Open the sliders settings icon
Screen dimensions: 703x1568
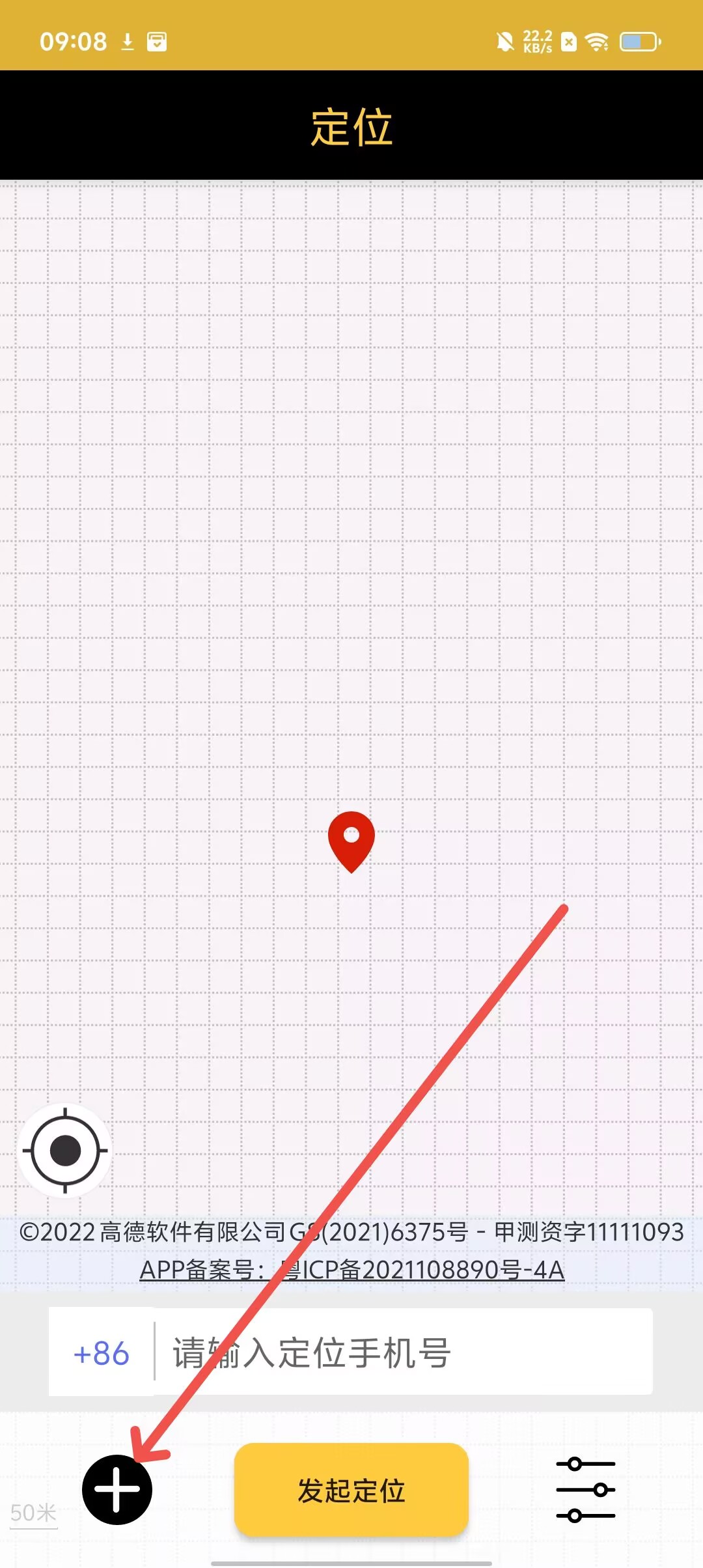(x=585, y=1490)
